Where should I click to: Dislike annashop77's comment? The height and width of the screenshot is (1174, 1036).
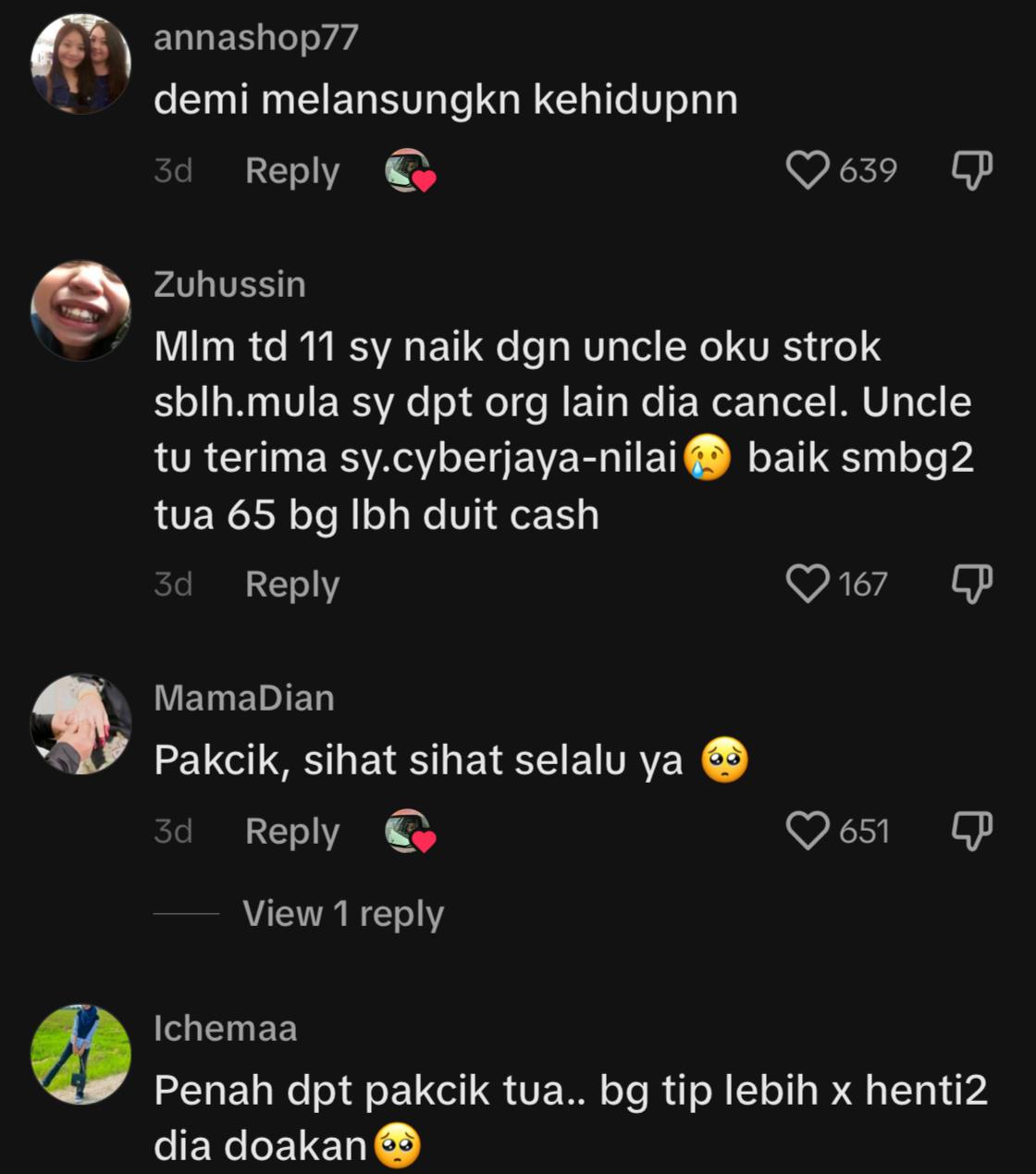click(x=971, y=170)
